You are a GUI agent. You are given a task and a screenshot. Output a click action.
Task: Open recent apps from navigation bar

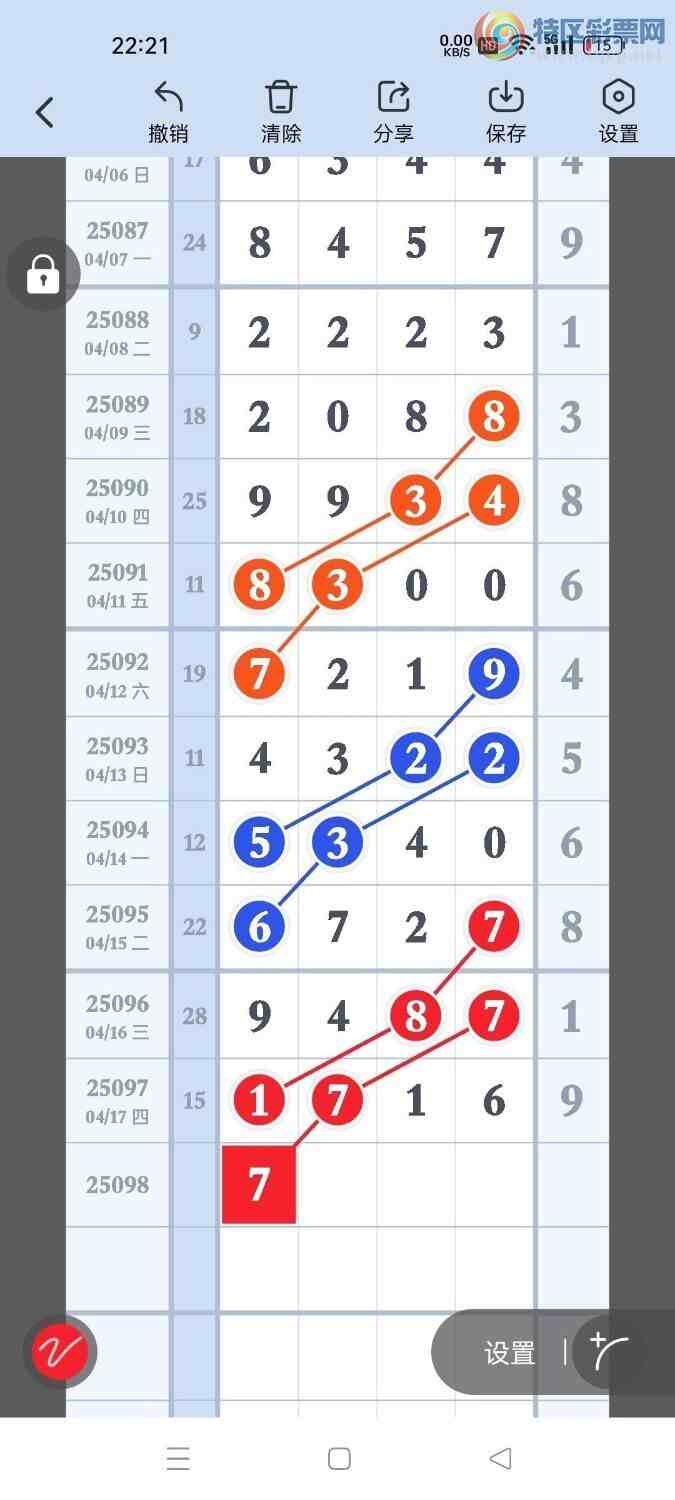coord(178,1459)
